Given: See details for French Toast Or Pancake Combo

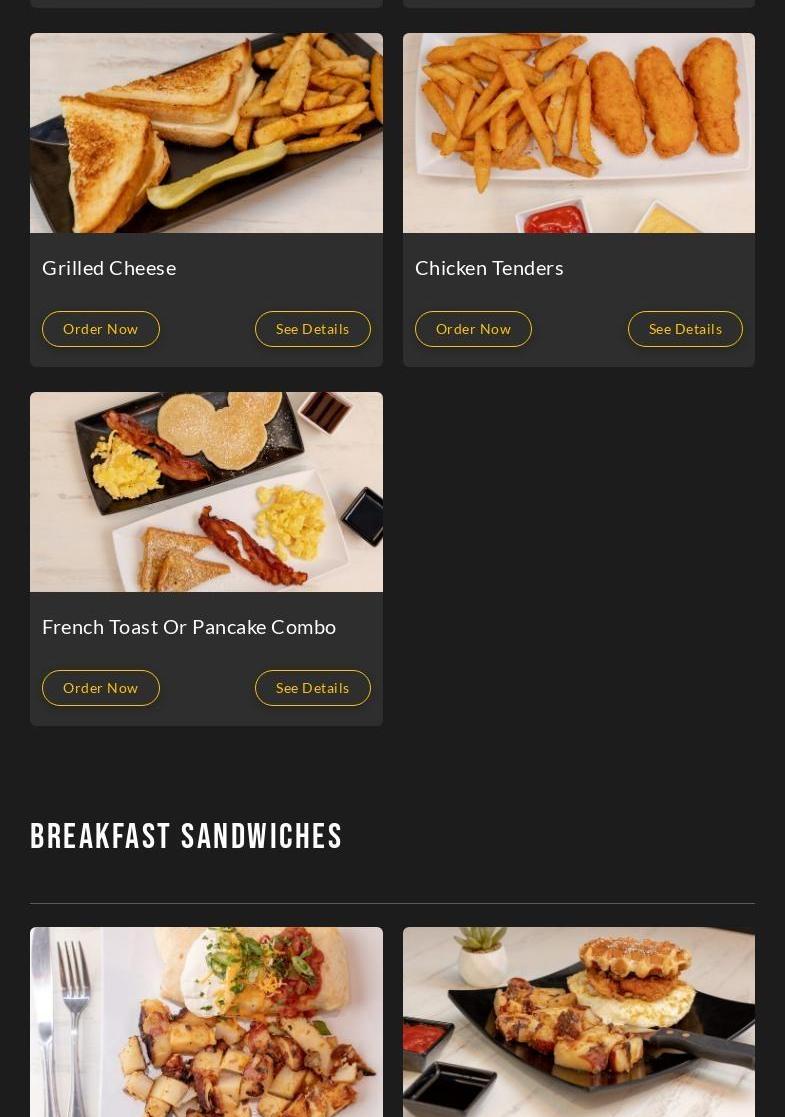Looking at the screenshot, I should [x=312, y=688].
